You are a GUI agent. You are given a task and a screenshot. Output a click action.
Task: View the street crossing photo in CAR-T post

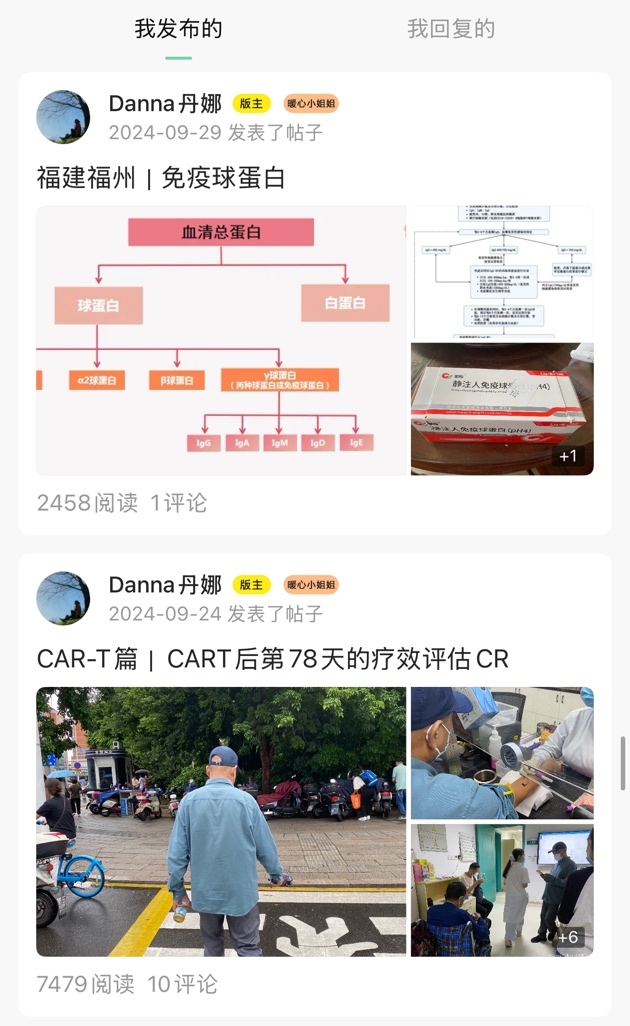(221, 821)
